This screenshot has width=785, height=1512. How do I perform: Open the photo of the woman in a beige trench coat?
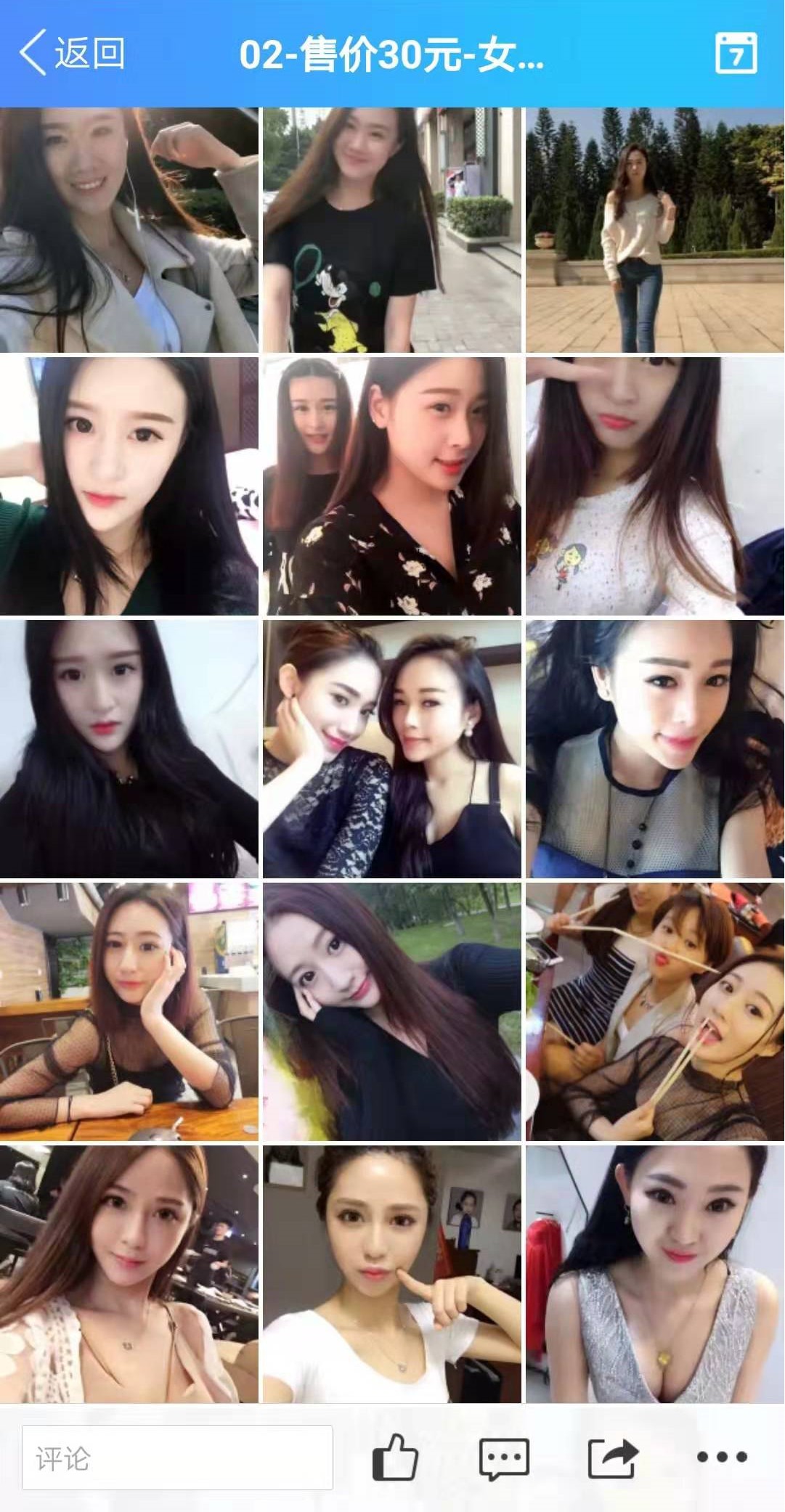point(129,230)
